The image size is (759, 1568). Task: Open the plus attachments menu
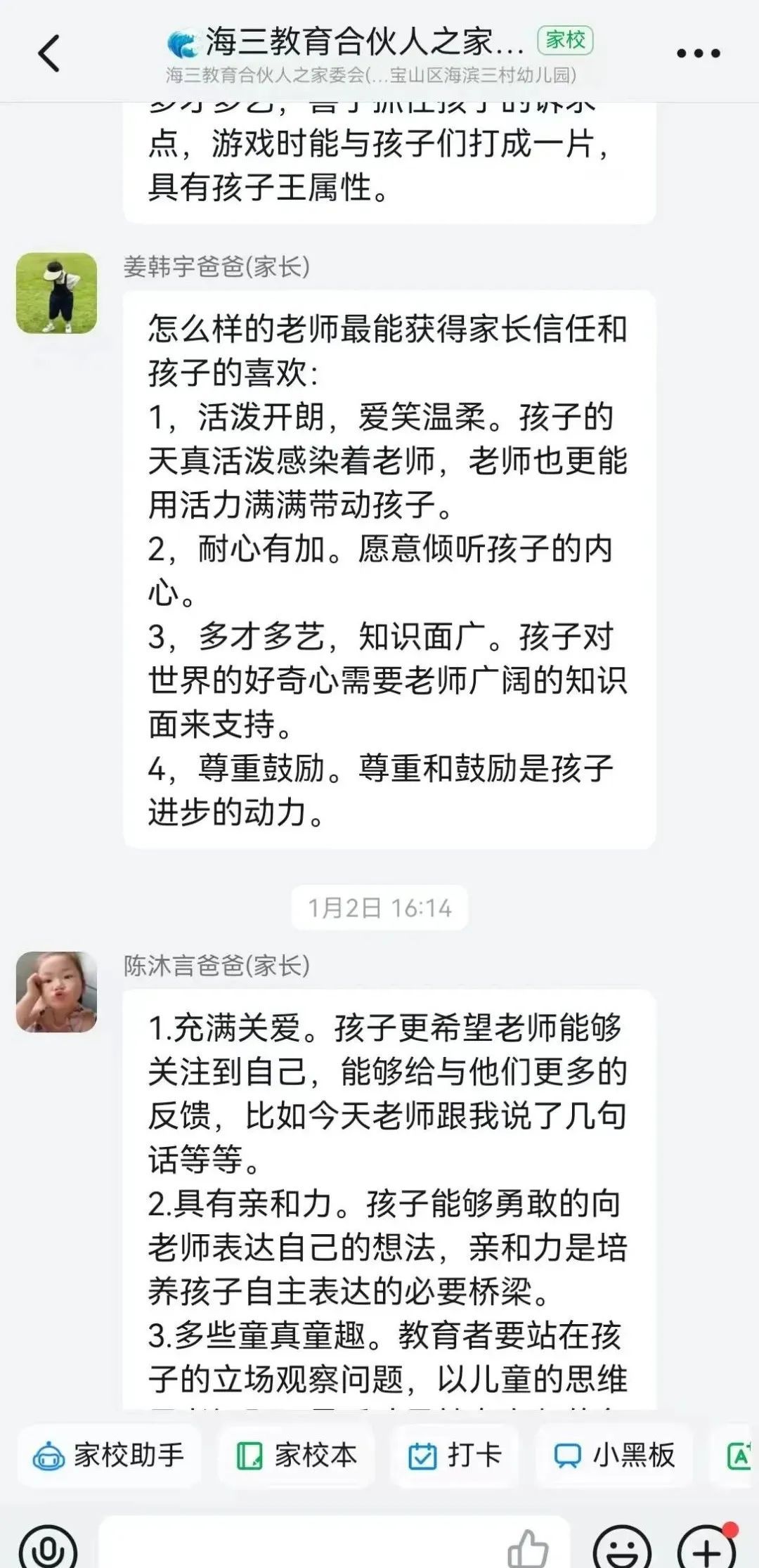(x=707, y=1550)
